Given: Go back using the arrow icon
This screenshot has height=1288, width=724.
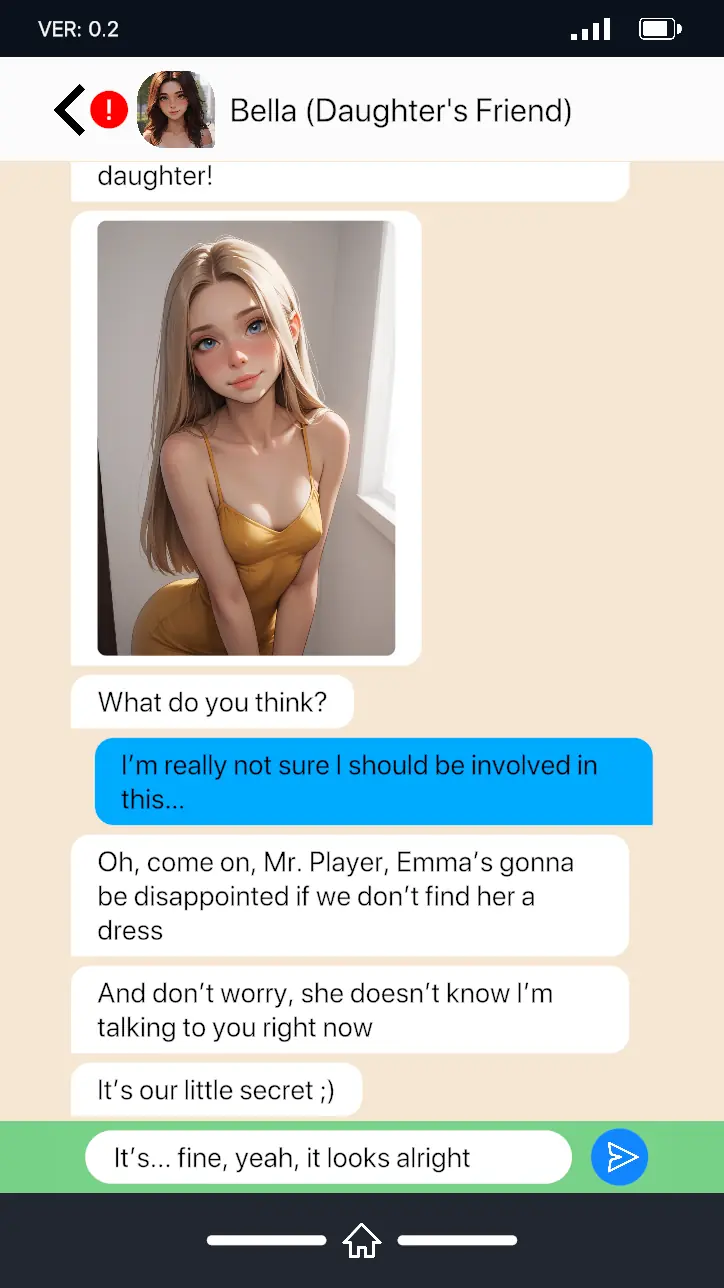Looking at the screenshot, I should (x=70, y=110).
